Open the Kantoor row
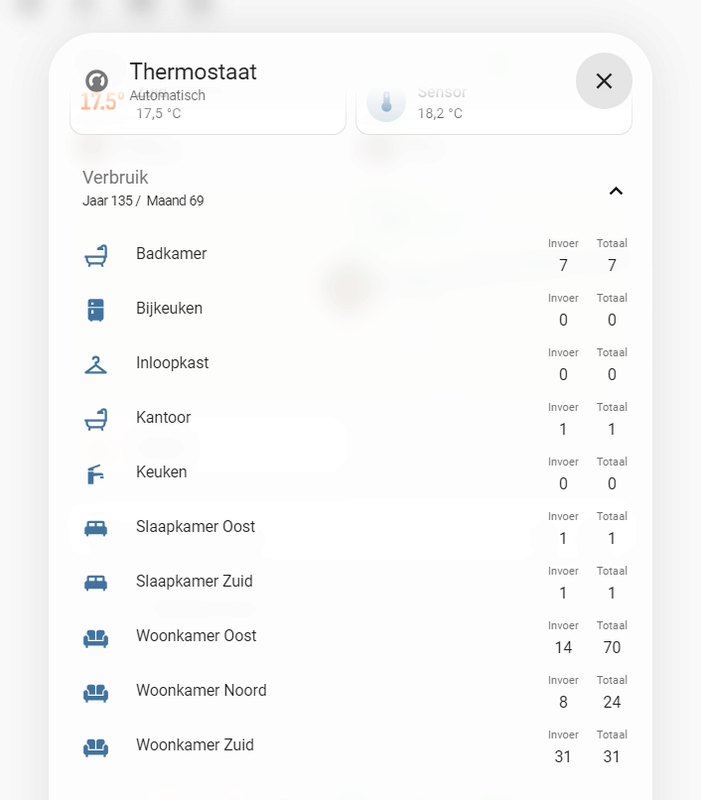 click(163, 418)
